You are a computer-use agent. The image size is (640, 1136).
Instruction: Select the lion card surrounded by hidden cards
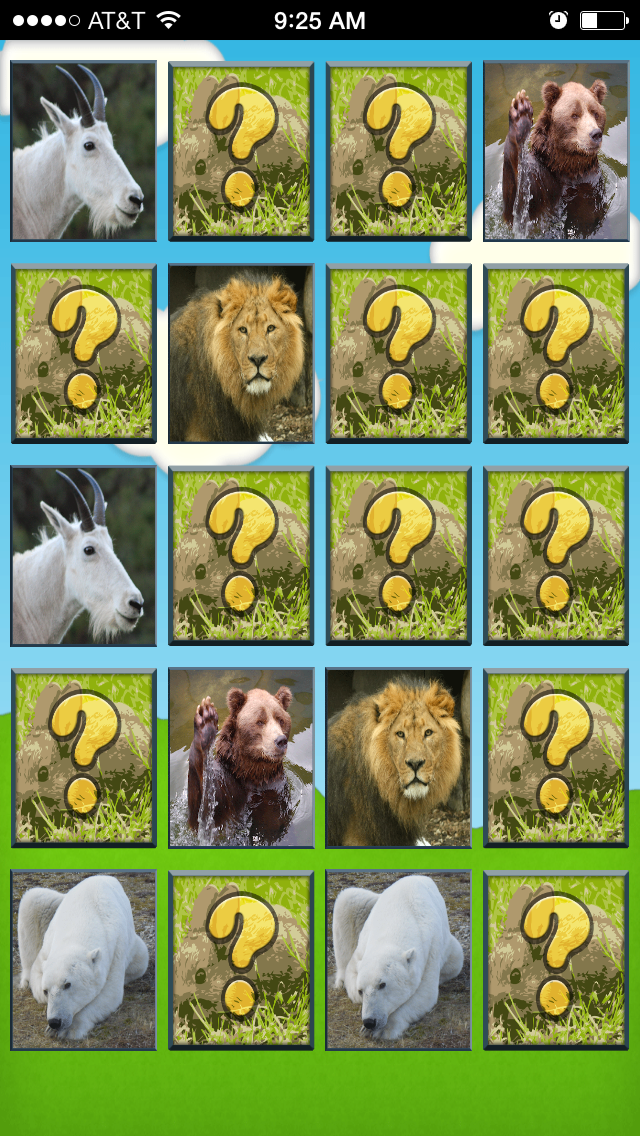click(241, 353)
